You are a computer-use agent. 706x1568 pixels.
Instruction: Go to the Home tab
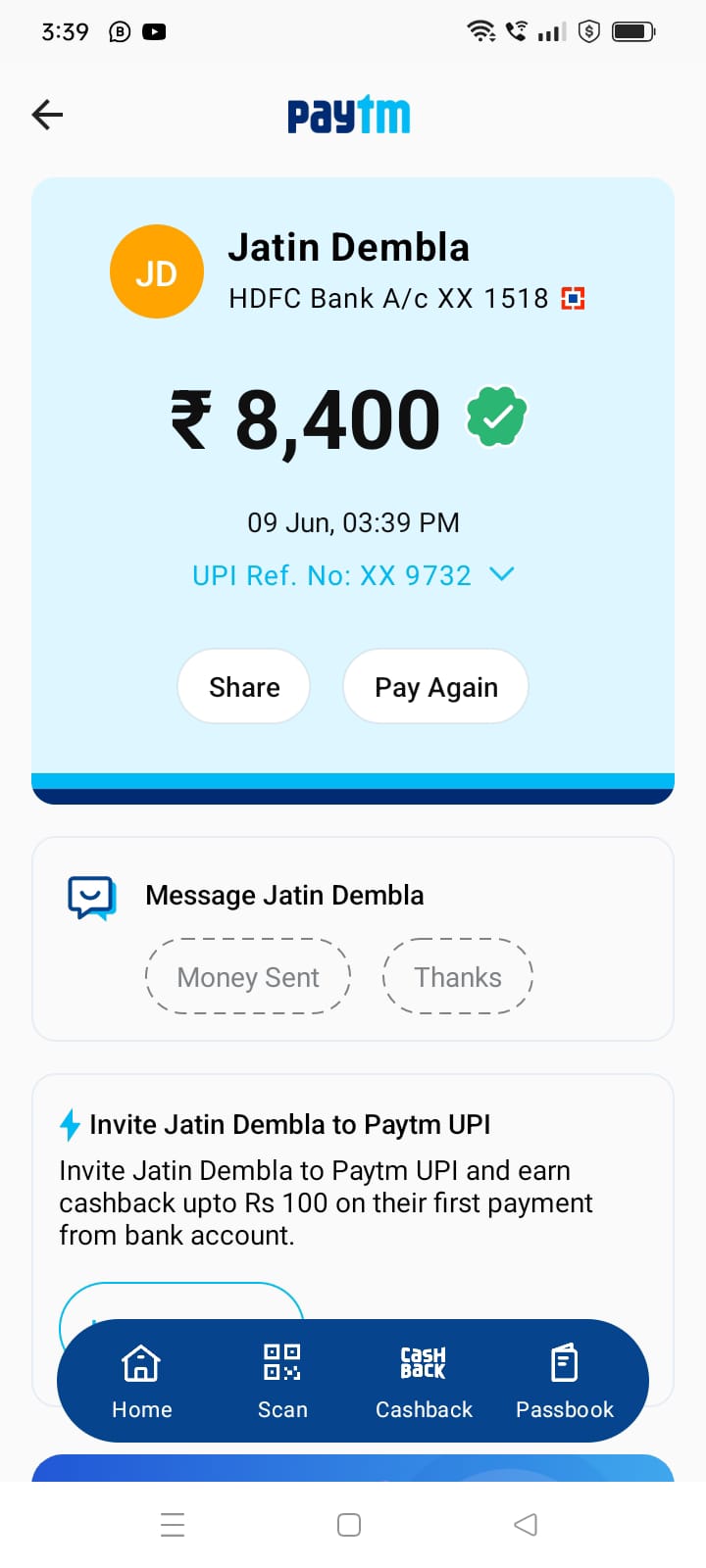coord(141,1381)
